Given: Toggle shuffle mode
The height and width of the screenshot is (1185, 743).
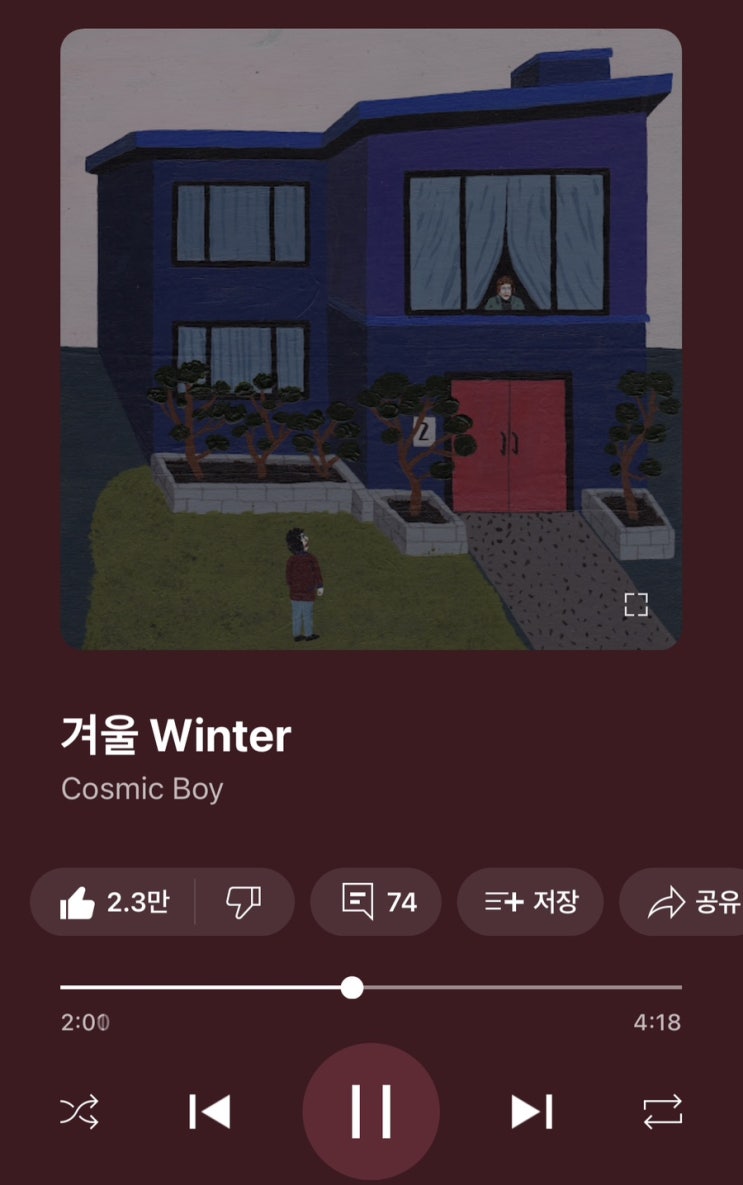Looking at the screenshot, I should pos(79,1112).
